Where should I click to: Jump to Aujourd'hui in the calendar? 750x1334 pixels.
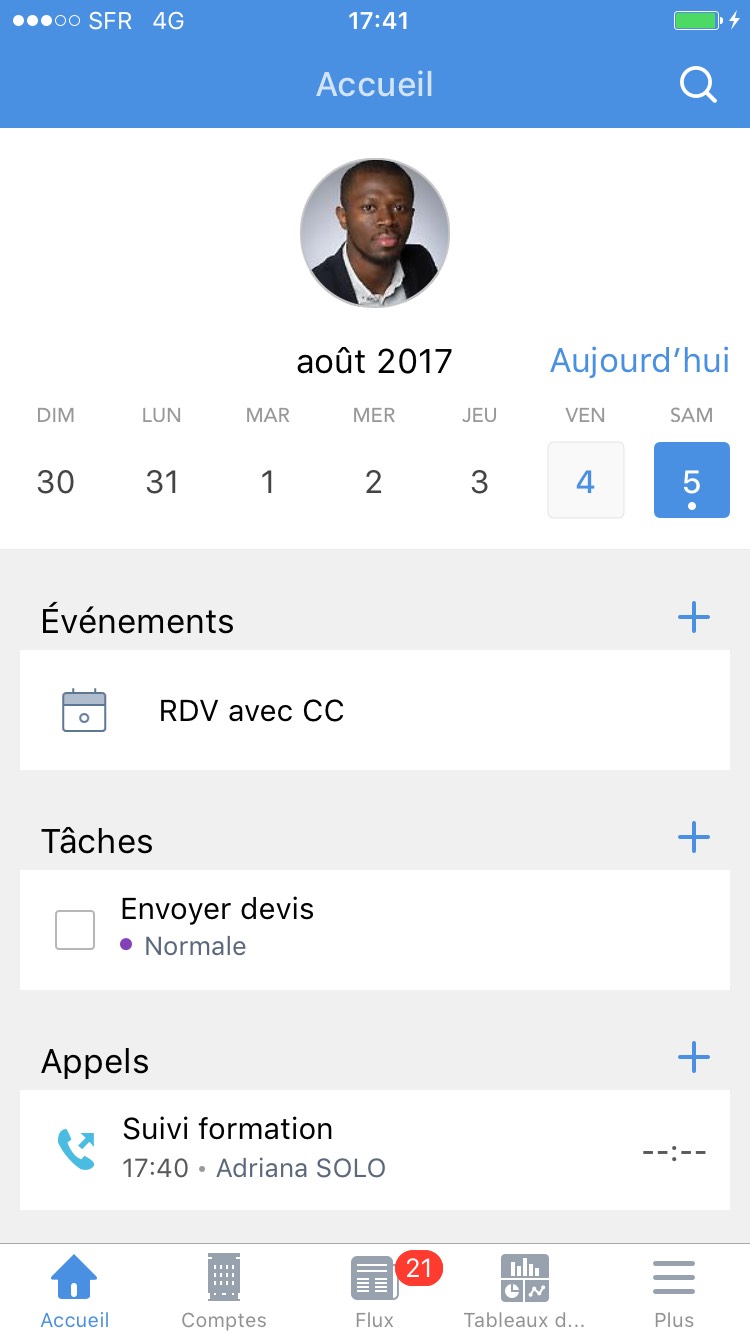coord(639,361)
